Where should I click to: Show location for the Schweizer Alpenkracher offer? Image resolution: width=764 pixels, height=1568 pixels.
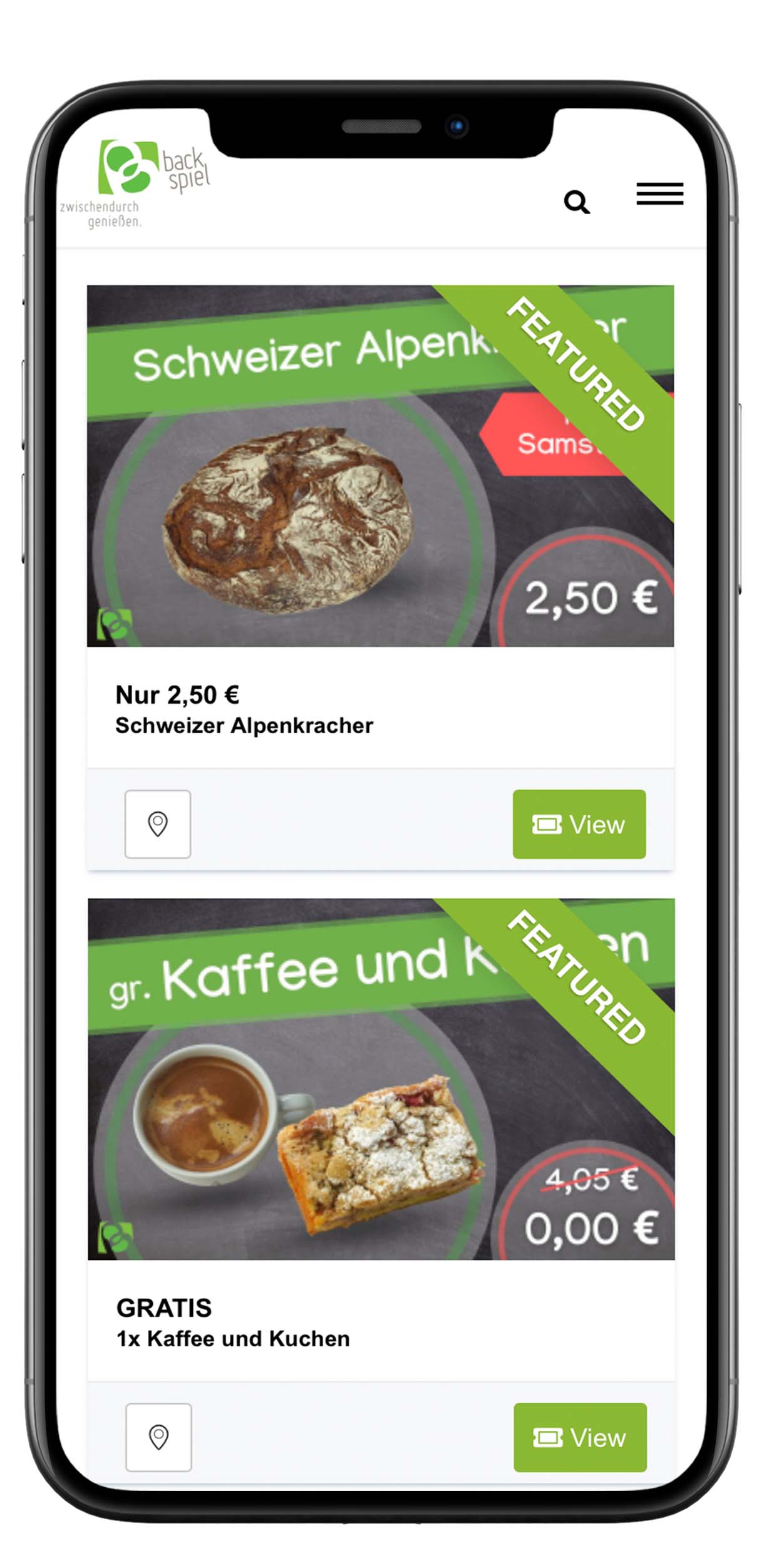click(x=158, y=824)
